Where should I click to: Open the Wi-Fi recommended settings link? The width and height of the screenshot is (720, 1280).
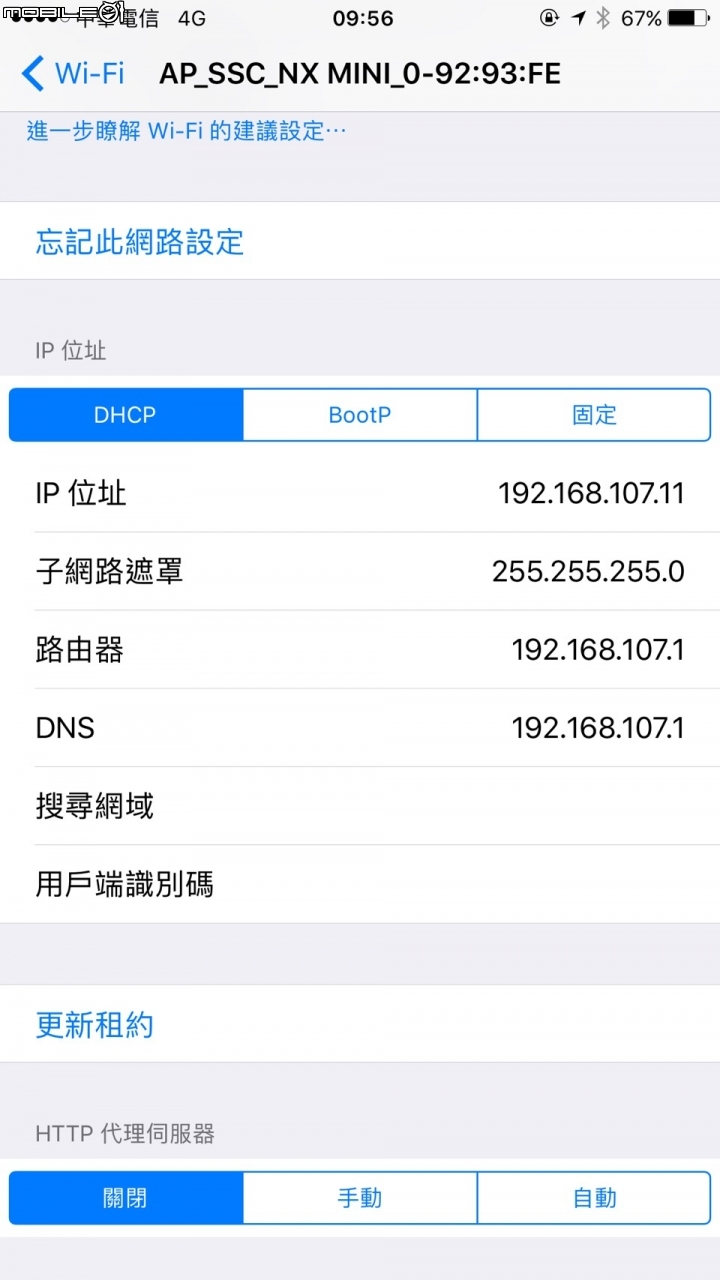coord(186,132)
